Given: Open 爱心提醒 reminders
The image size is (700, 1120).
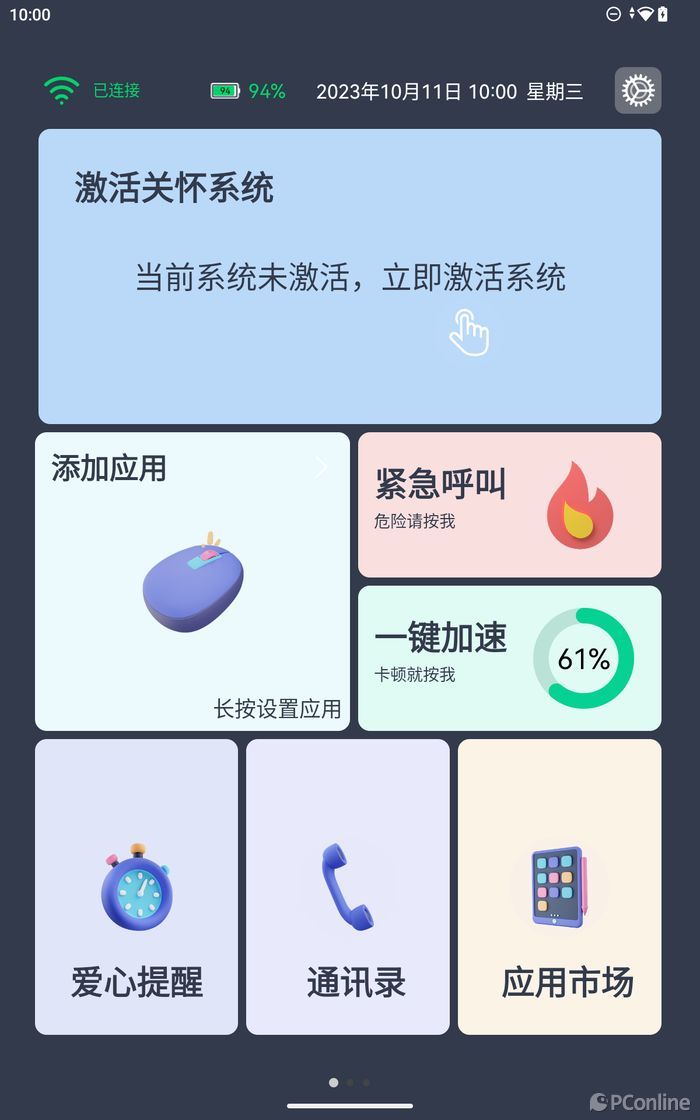Looking at the screenshot, I should tap(137, 886).
